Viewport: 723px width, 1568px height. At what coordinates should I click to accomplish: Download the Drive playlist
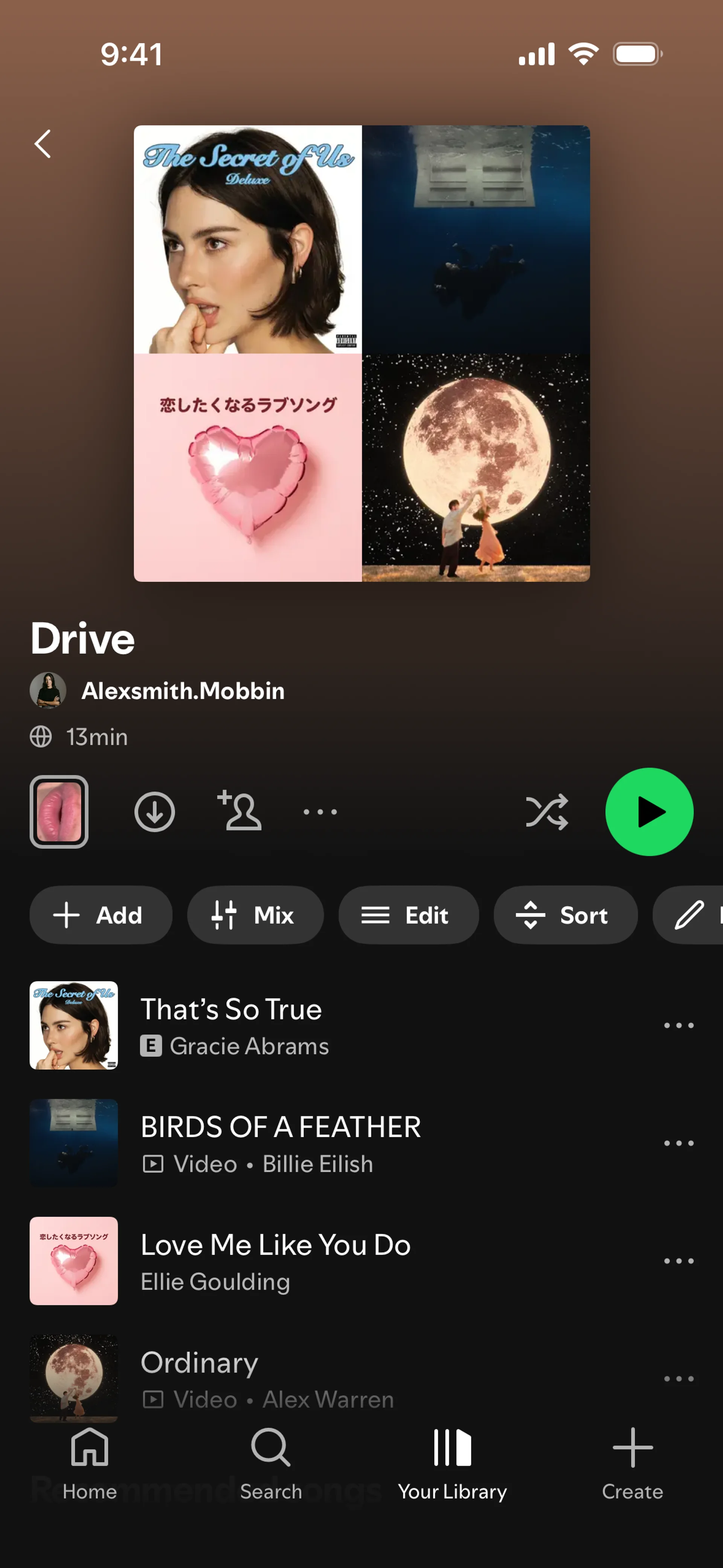point(155,812)
